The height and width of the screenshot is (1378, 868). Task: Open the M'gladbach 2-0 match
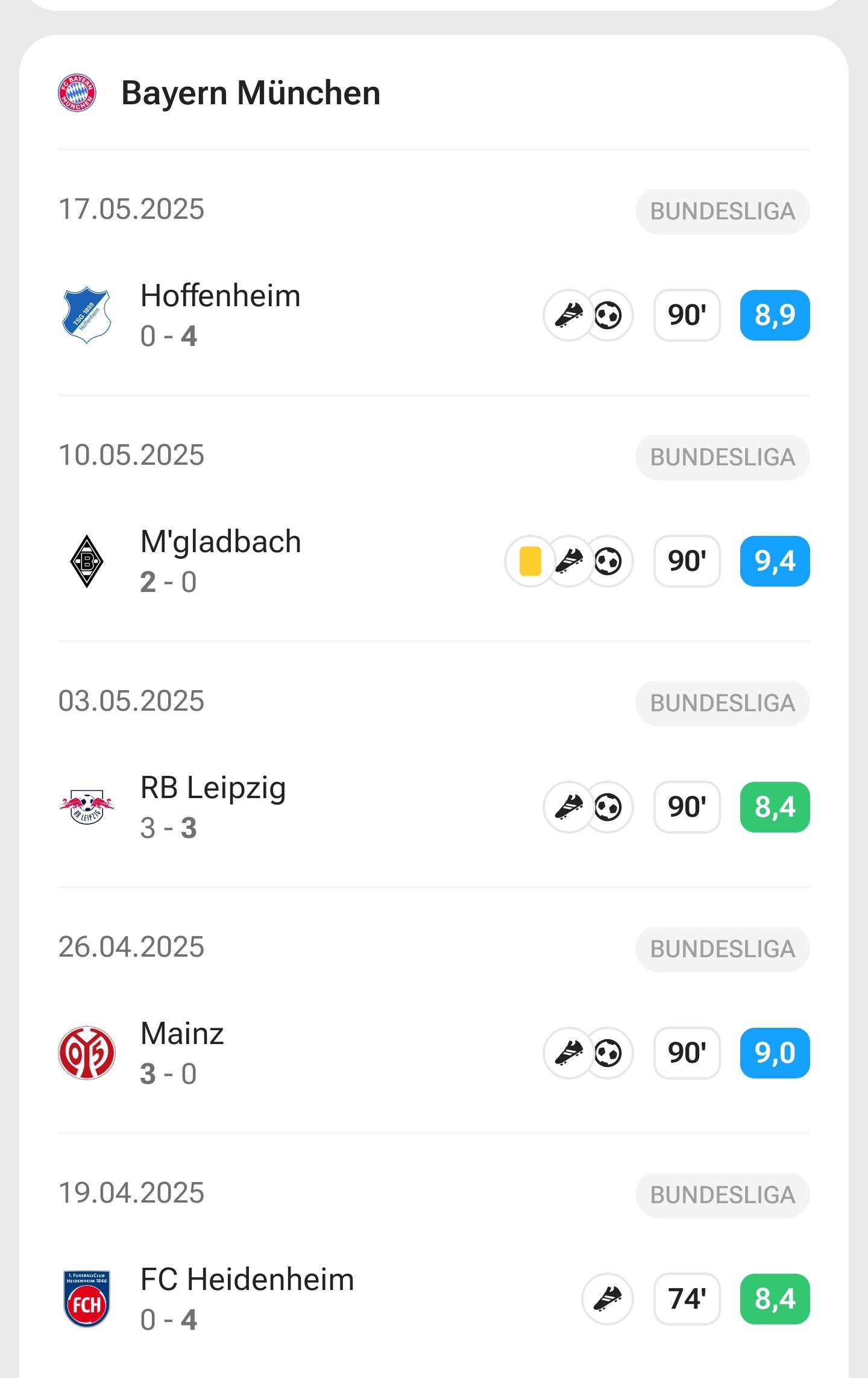(220, 561)
